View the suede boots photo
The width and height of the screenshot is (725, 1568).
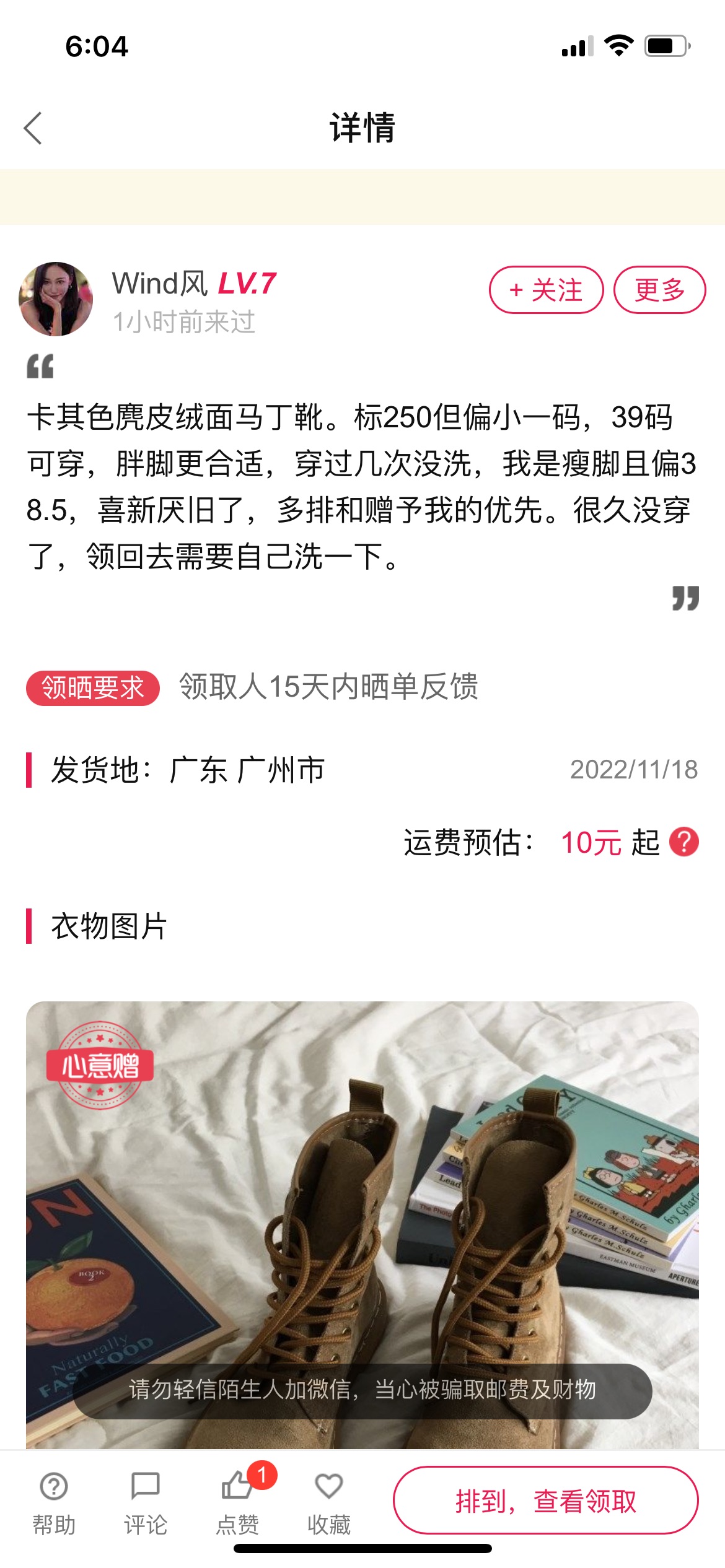coord(362,1225)
